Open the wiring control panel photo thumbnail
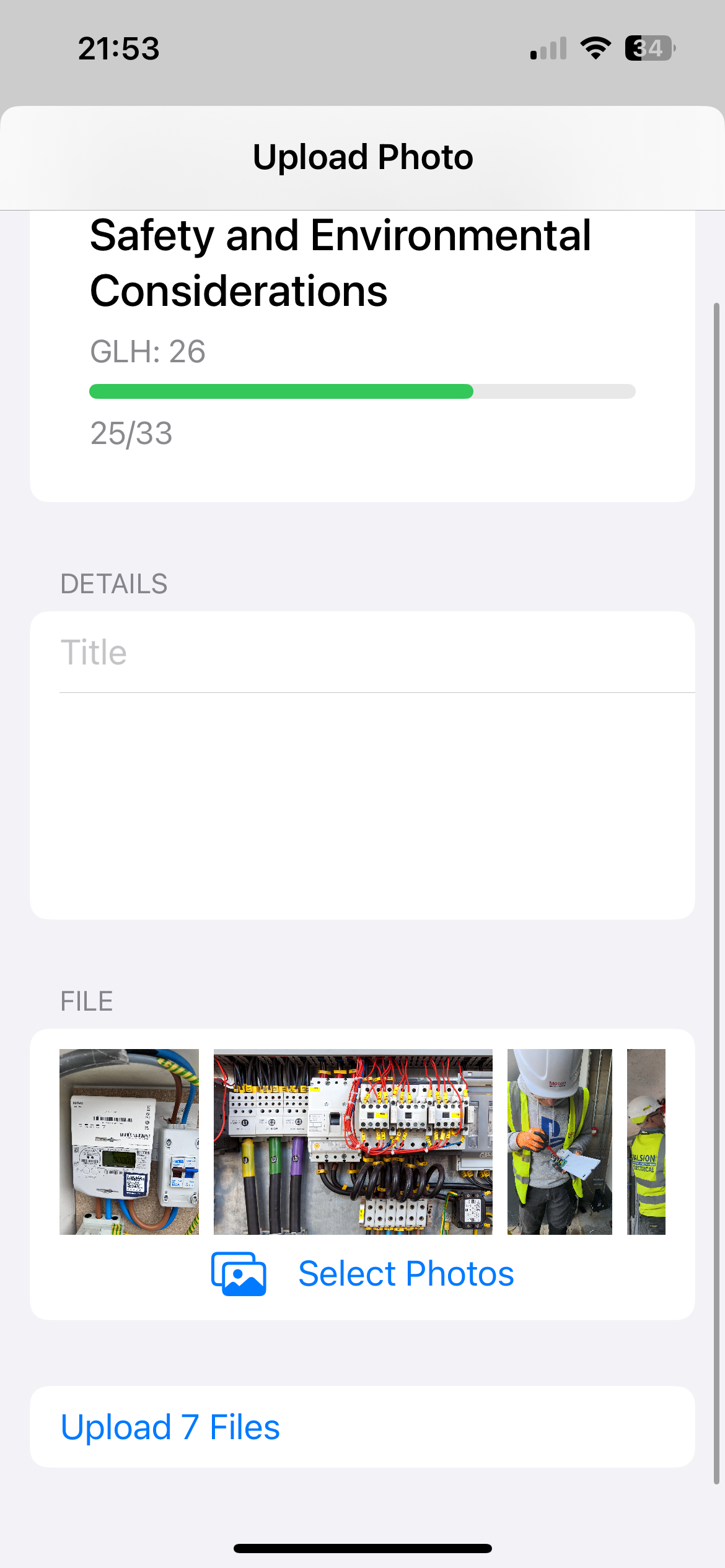The height and width of the screenshot is (1568, 725). [x=353, y=1142]
